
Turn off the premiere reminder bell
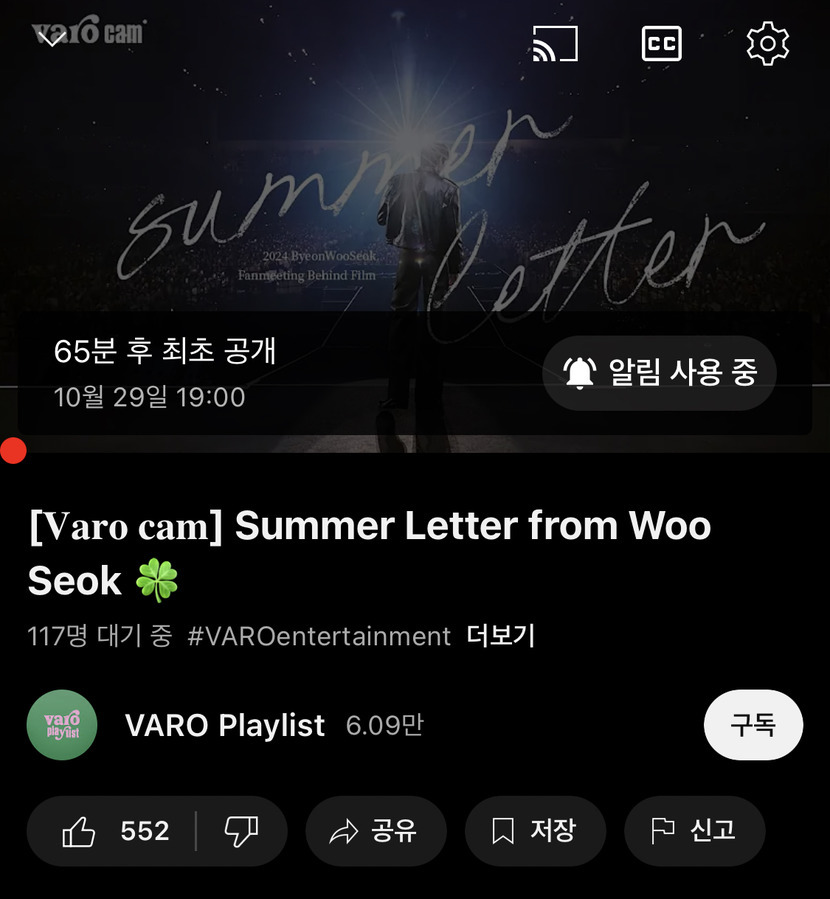pyautogui.click(x=659, y=373)
